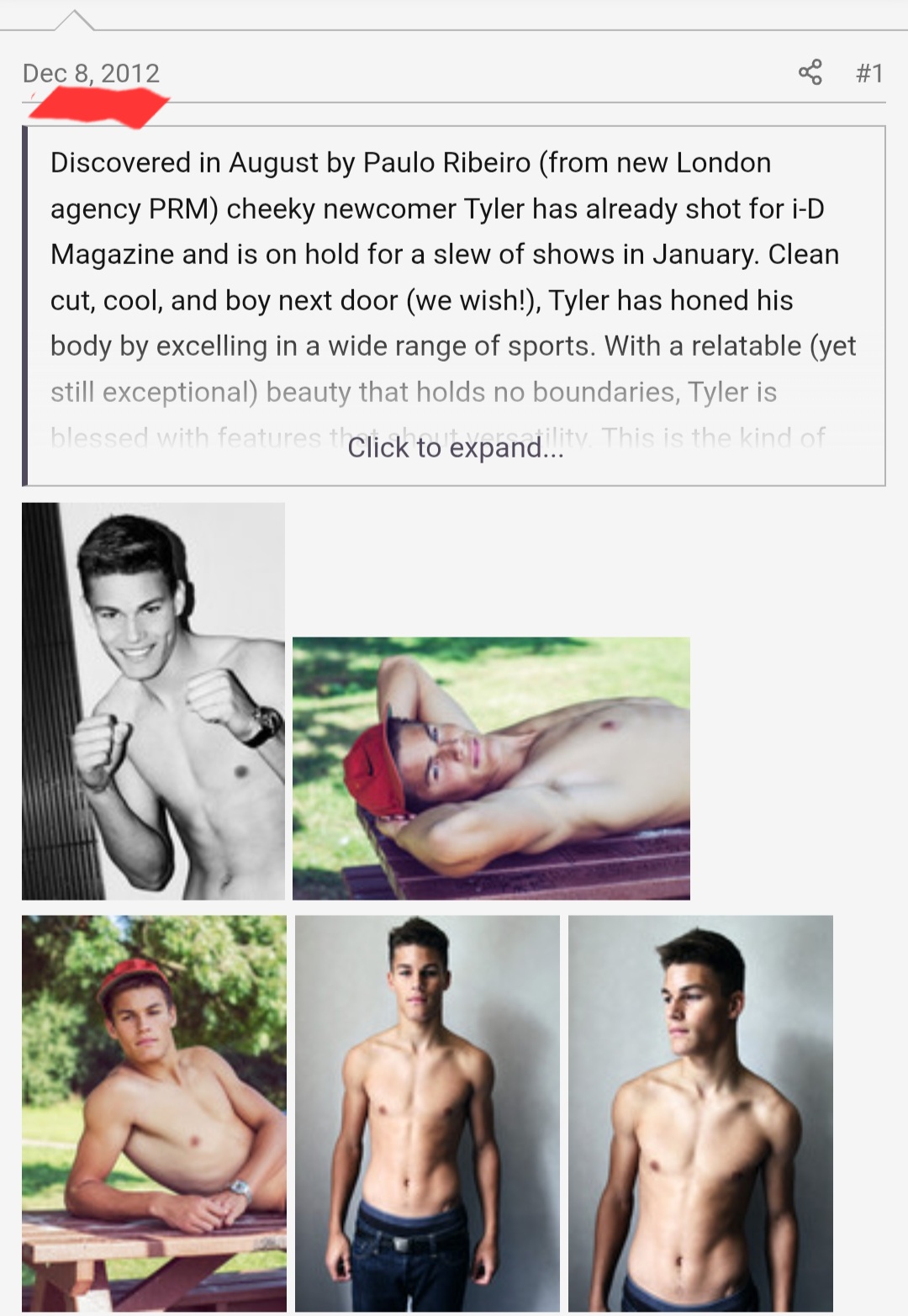Open the picnic table photo with red cap
The height and width of the screenshot is (1316, 908).
pos(154,1113)
